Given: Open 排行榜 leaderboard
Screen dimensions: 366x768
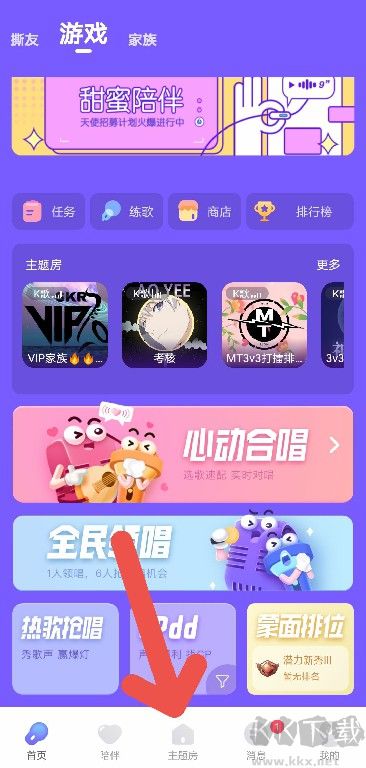Looking at the screenshot, I should click(300, 212).
